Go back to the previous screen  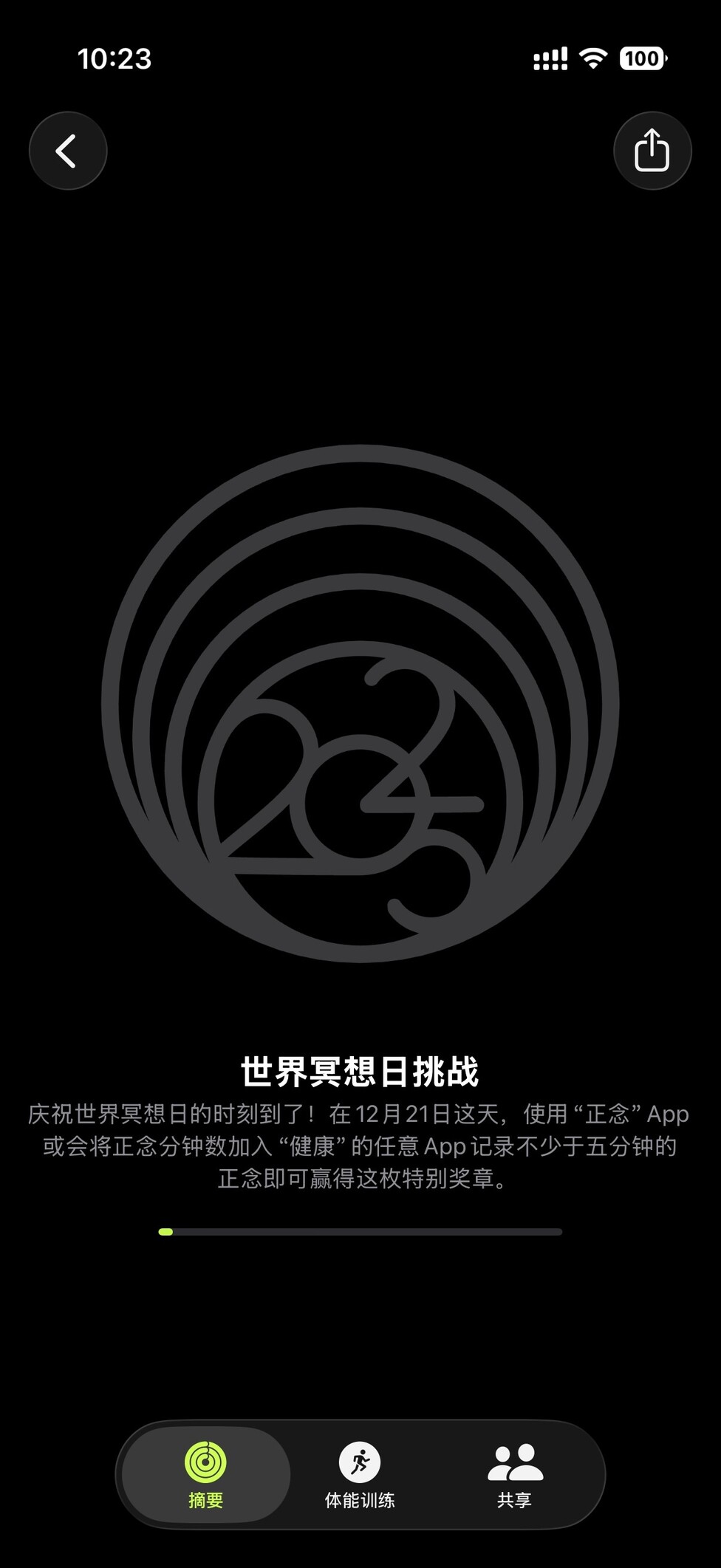click(68, 151)
